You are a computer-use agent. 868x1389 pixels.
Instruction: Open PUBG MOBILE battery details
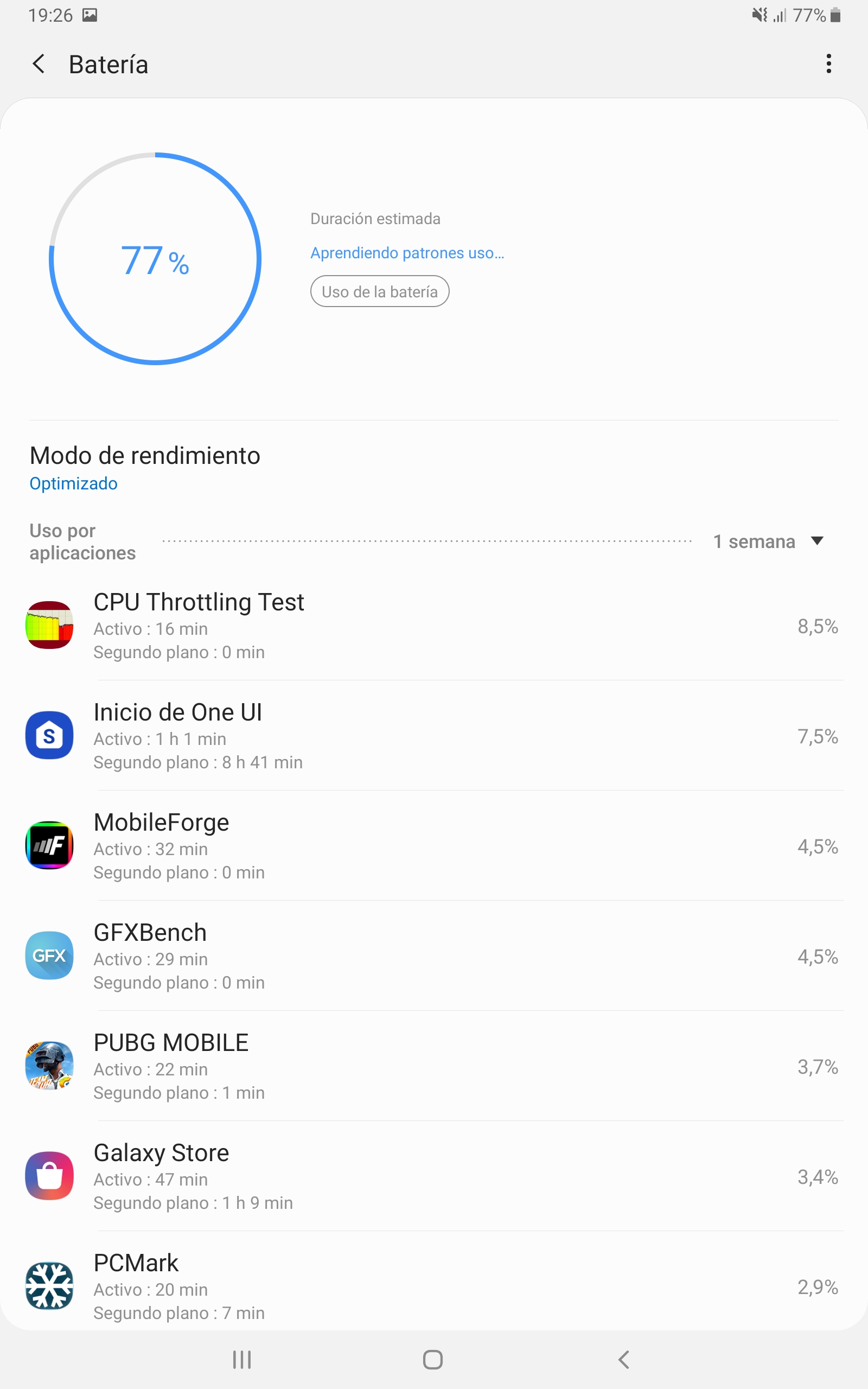pyautogui.click(x=433, y=1066)
